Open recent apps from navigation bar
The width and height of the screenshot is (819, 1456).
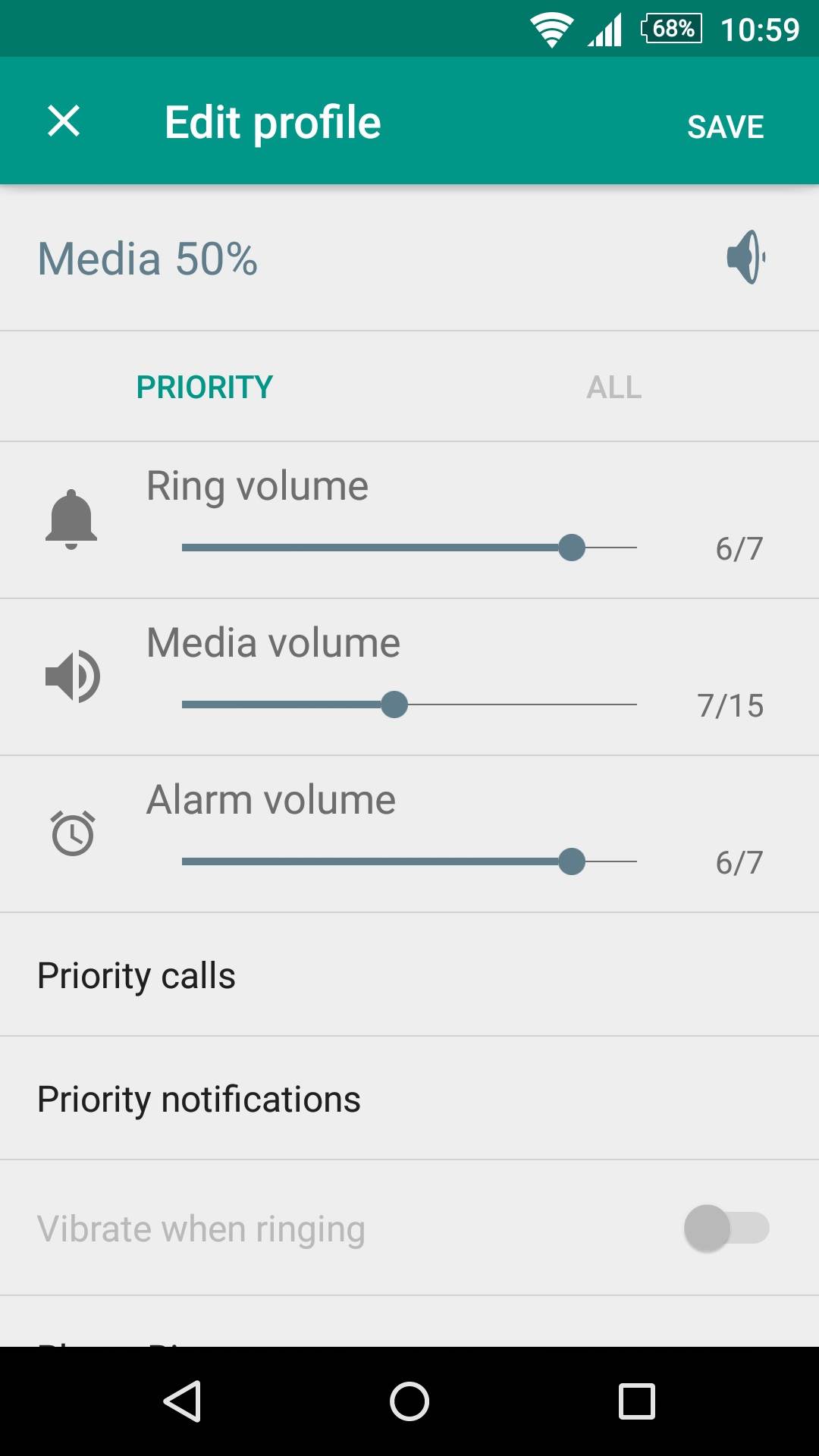pyautogui.click(x=637, y=1401)
